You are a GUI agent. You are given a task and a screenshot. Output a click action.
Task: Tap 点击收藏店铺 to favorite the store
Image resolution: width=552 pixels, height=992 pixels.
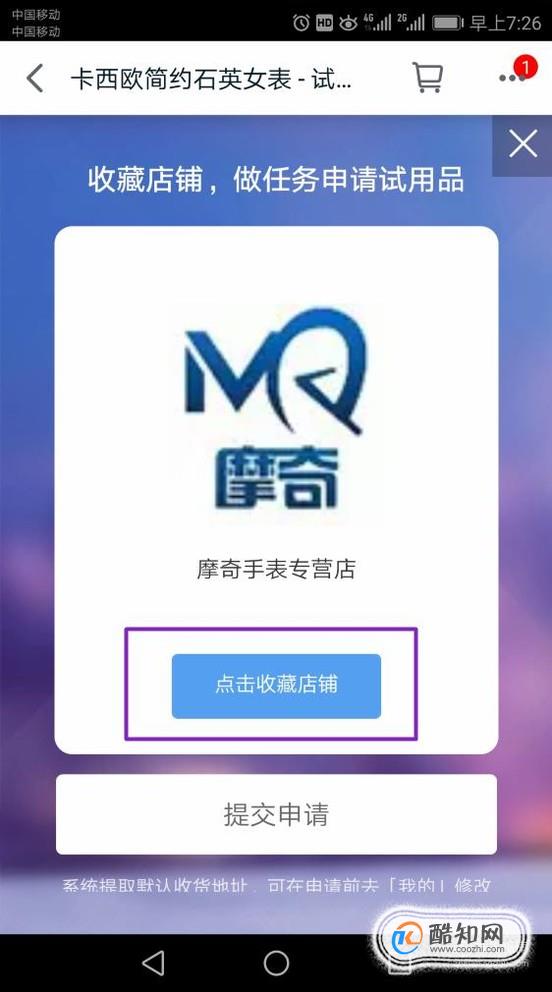pos(276,686)
